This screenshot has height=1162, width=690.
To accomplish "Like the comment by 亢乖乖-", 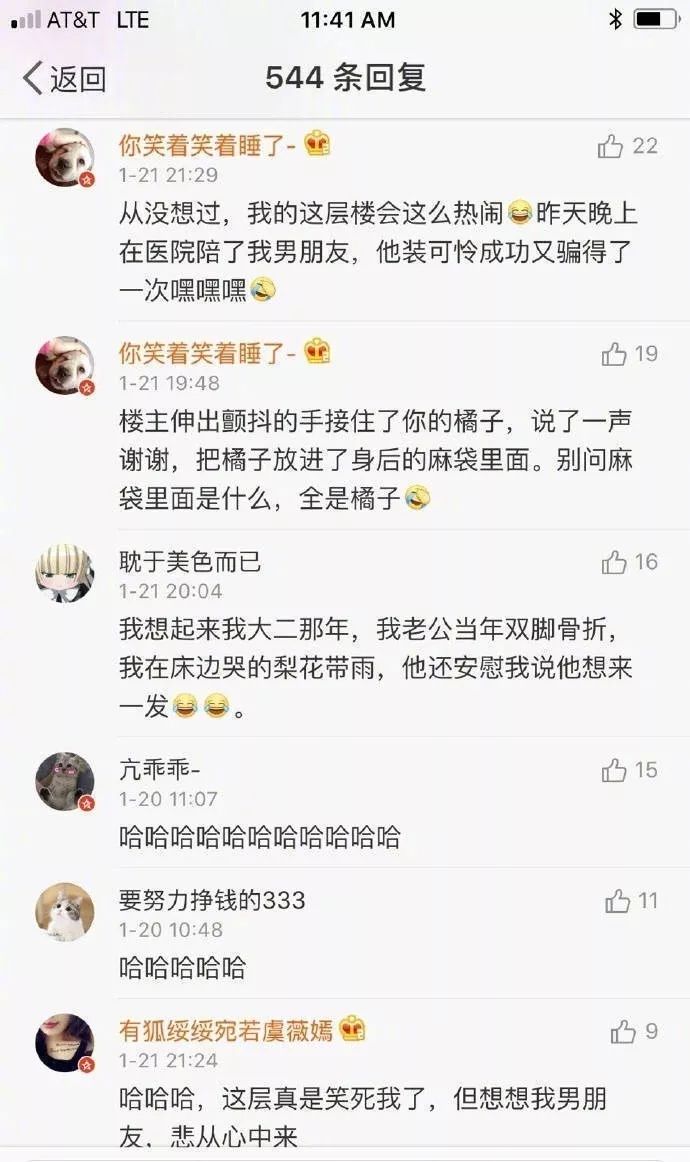I will click(x=614, y=771).
